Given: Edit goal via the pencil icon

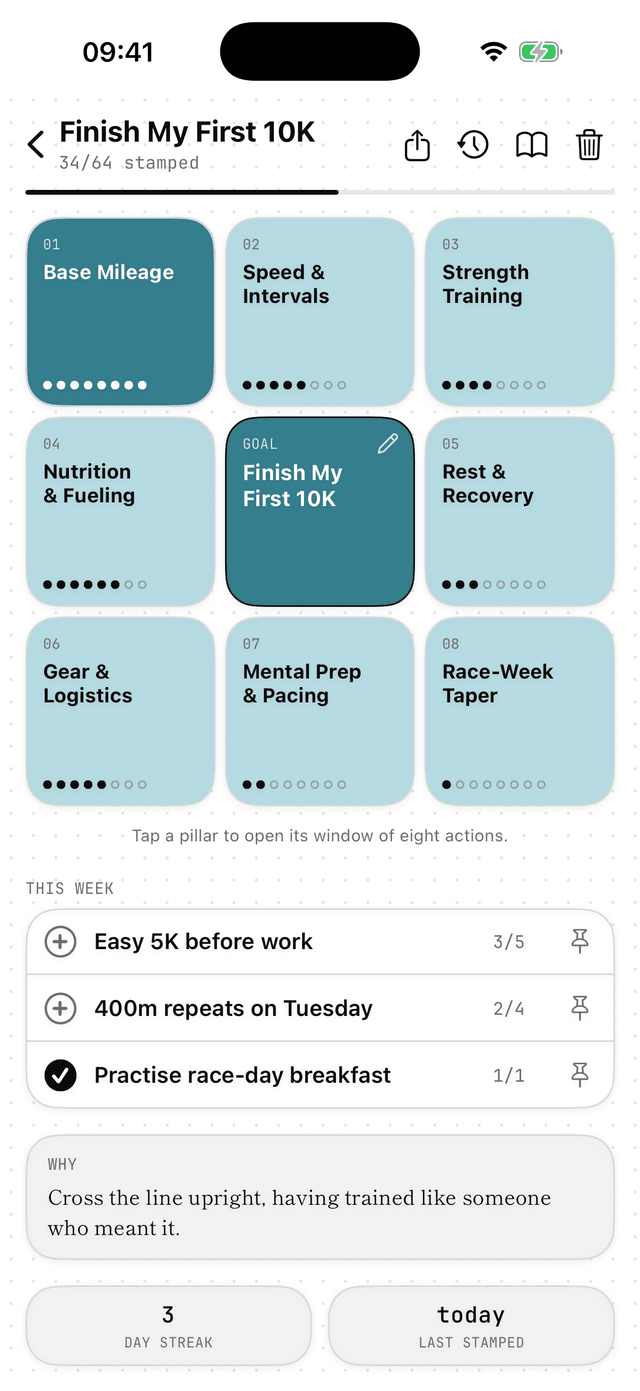Looking at the screenshot, I should [388, 444].
